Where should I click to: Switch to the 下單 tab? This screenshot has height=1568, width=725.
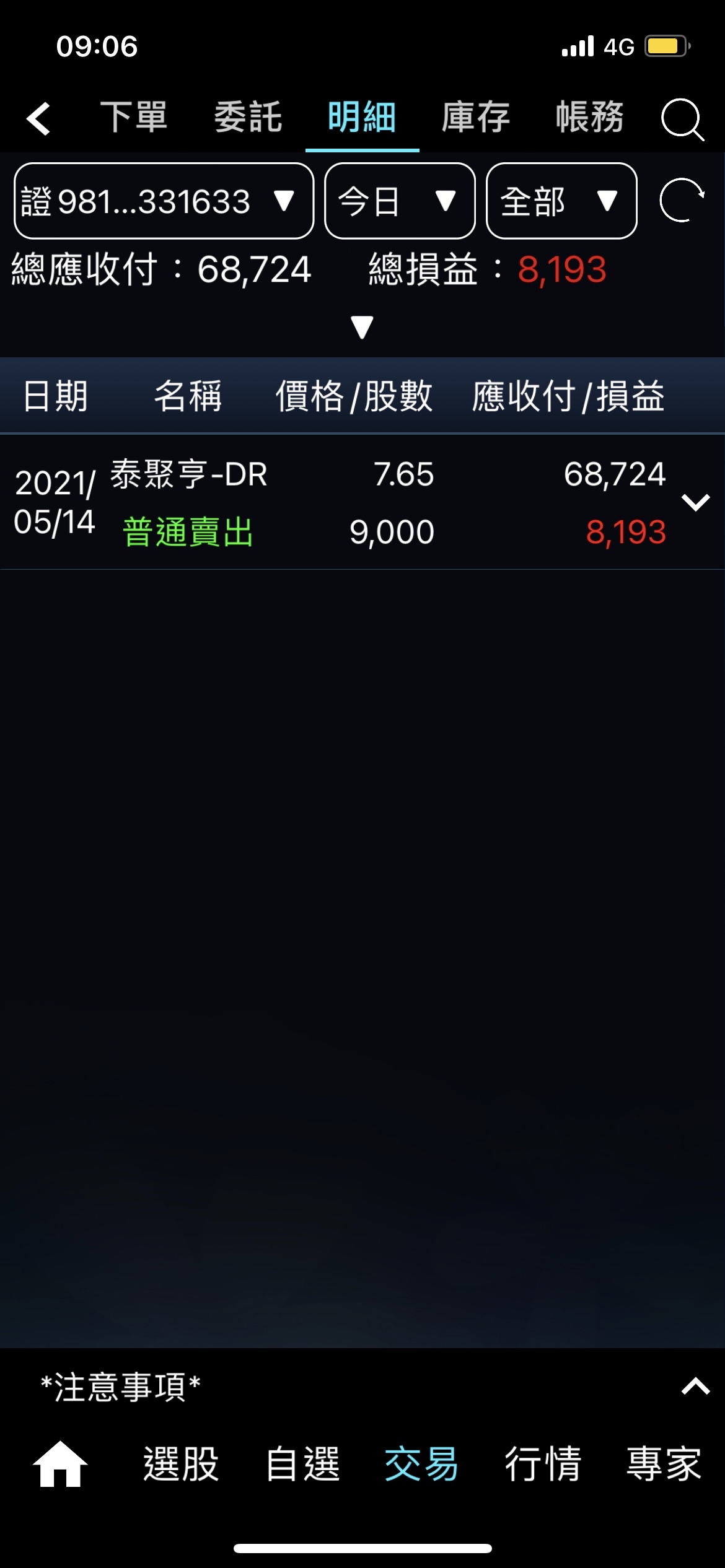(x=134, y=117)
